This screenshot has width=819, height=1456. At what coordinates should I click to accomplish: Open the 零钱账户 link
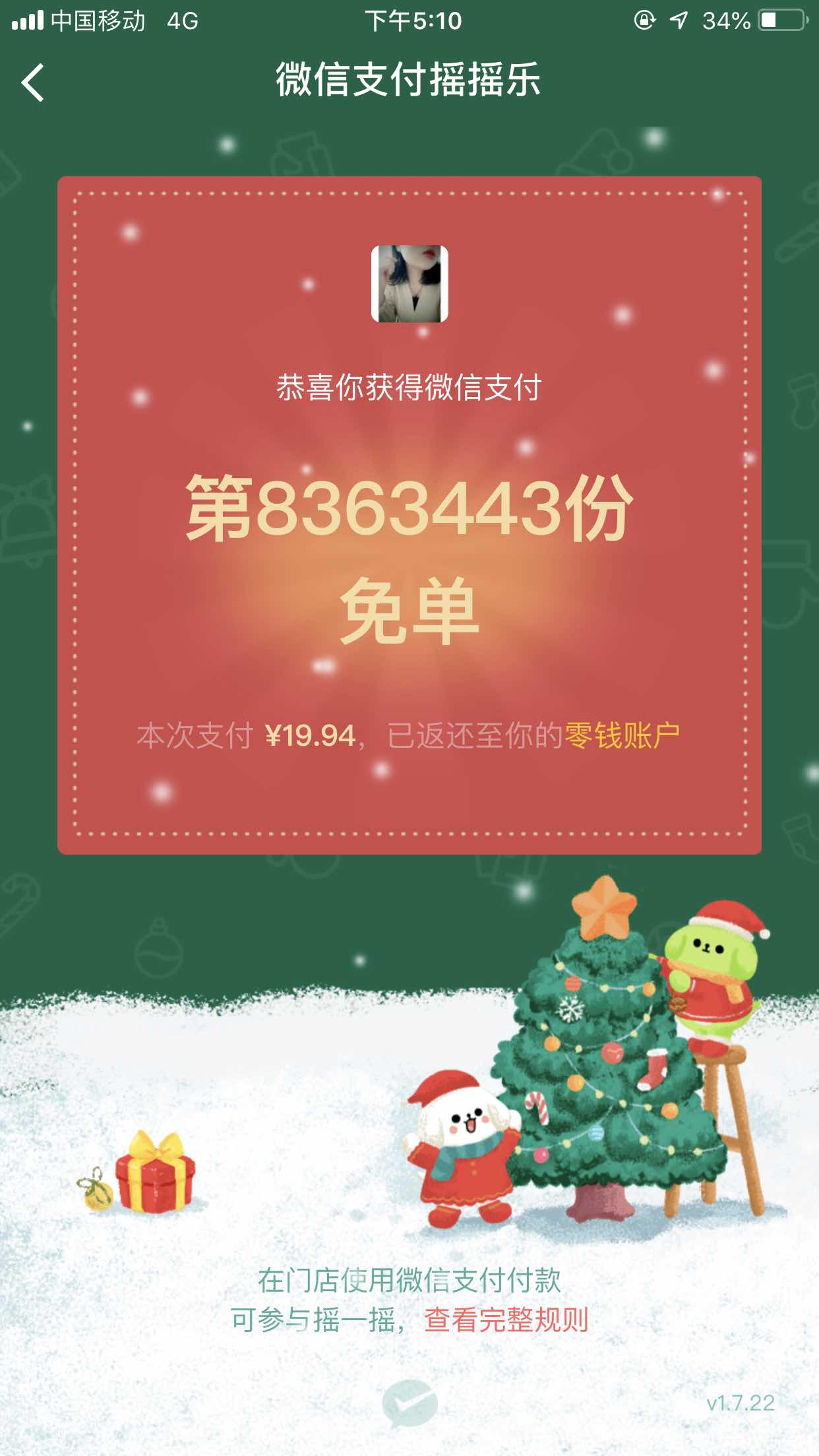[x=622, y=736]
